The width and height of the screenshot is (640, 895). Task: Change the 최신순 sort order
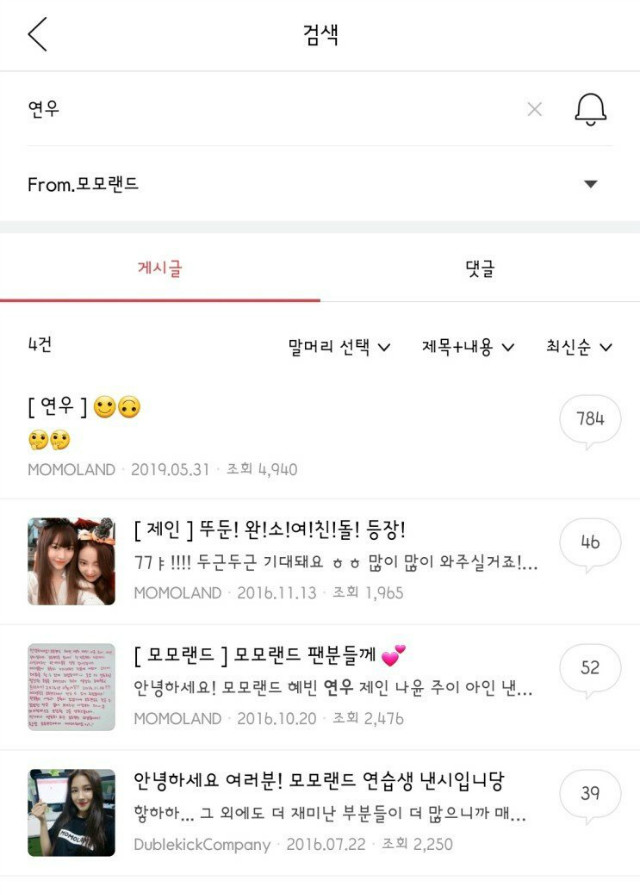(x=578, y=347)
